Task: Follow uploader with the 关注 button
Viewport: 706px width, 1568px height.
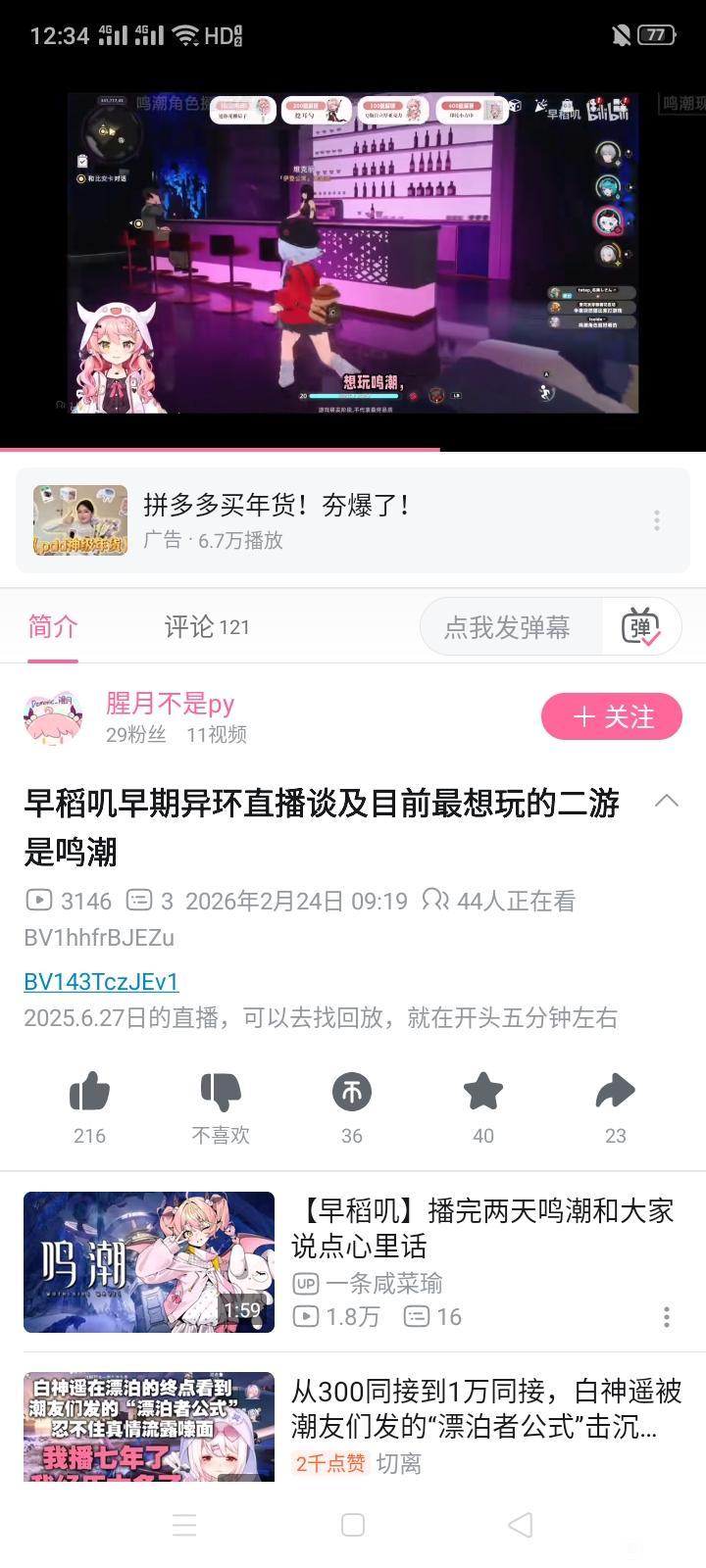Action: tap(612, 717)
